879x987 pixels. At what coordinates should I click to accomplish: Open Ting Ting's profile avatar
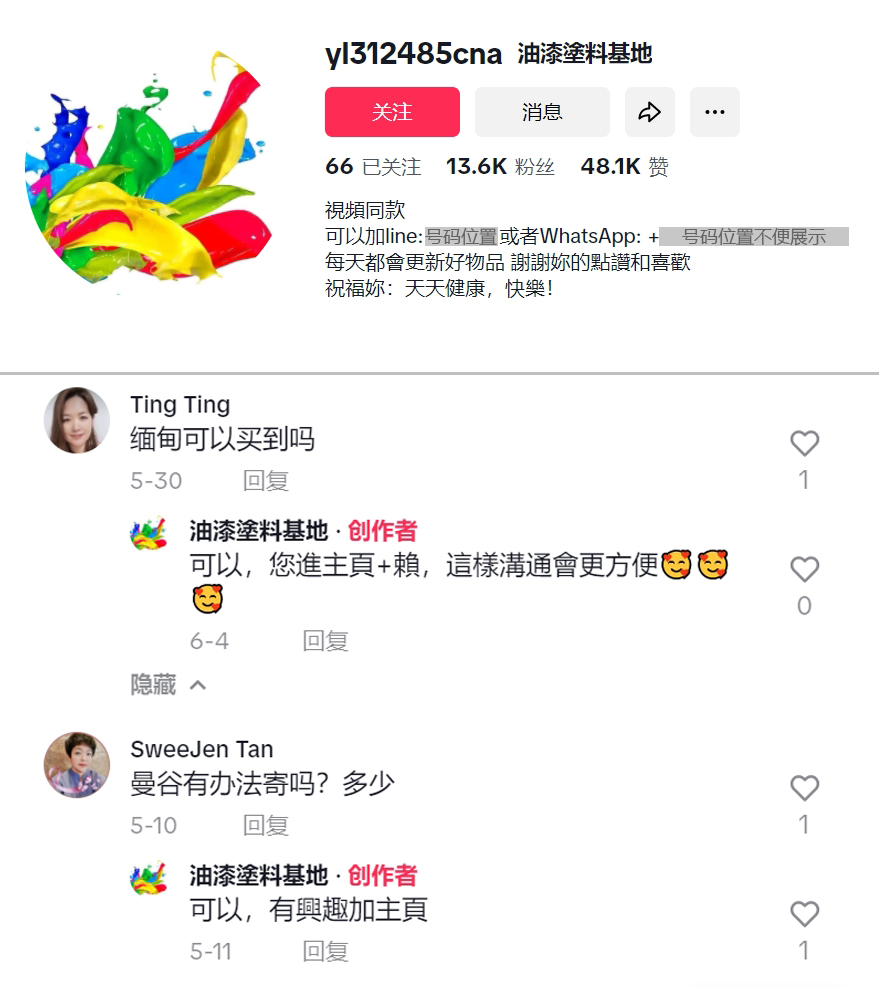[x=77, y=420]
